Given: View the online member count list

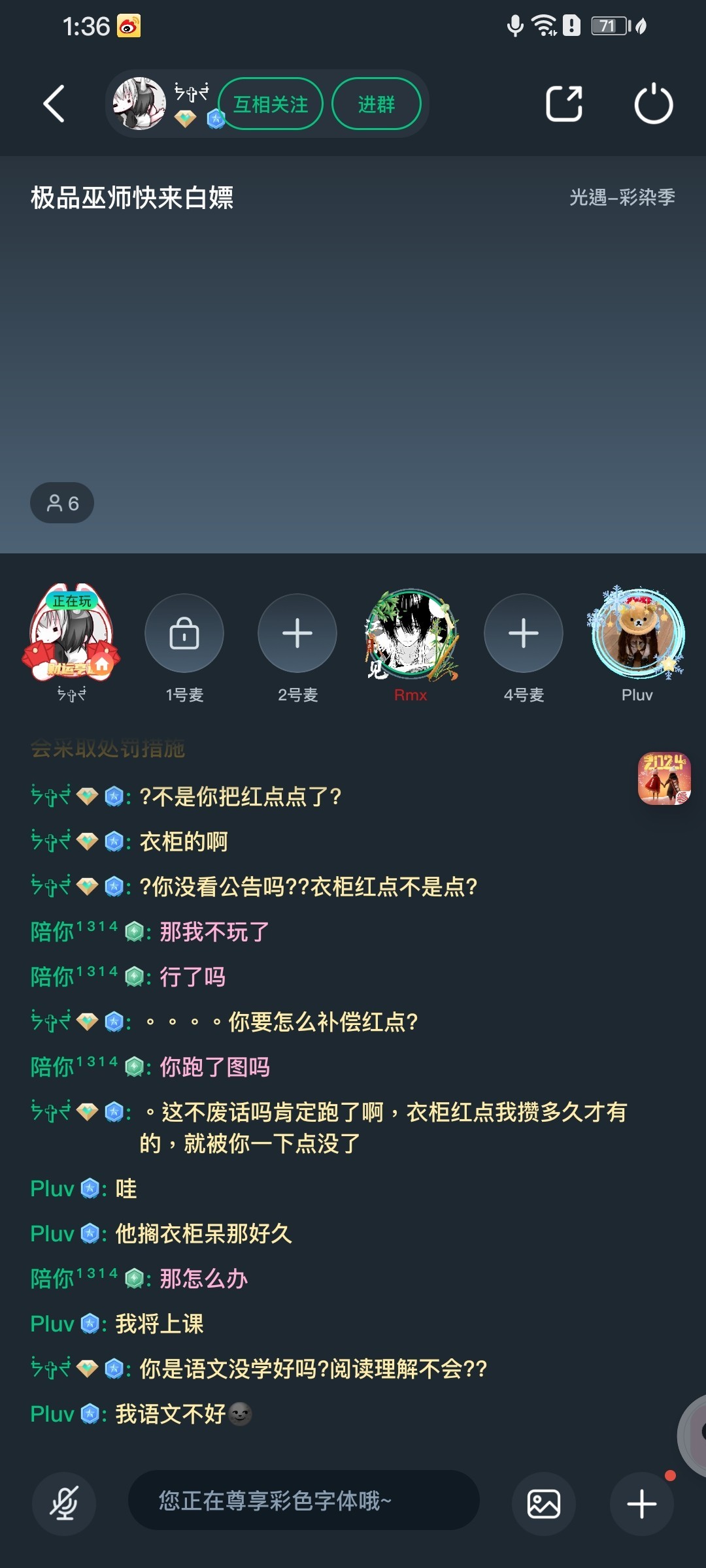Looking at the screenshot, I should pos(62,503).
